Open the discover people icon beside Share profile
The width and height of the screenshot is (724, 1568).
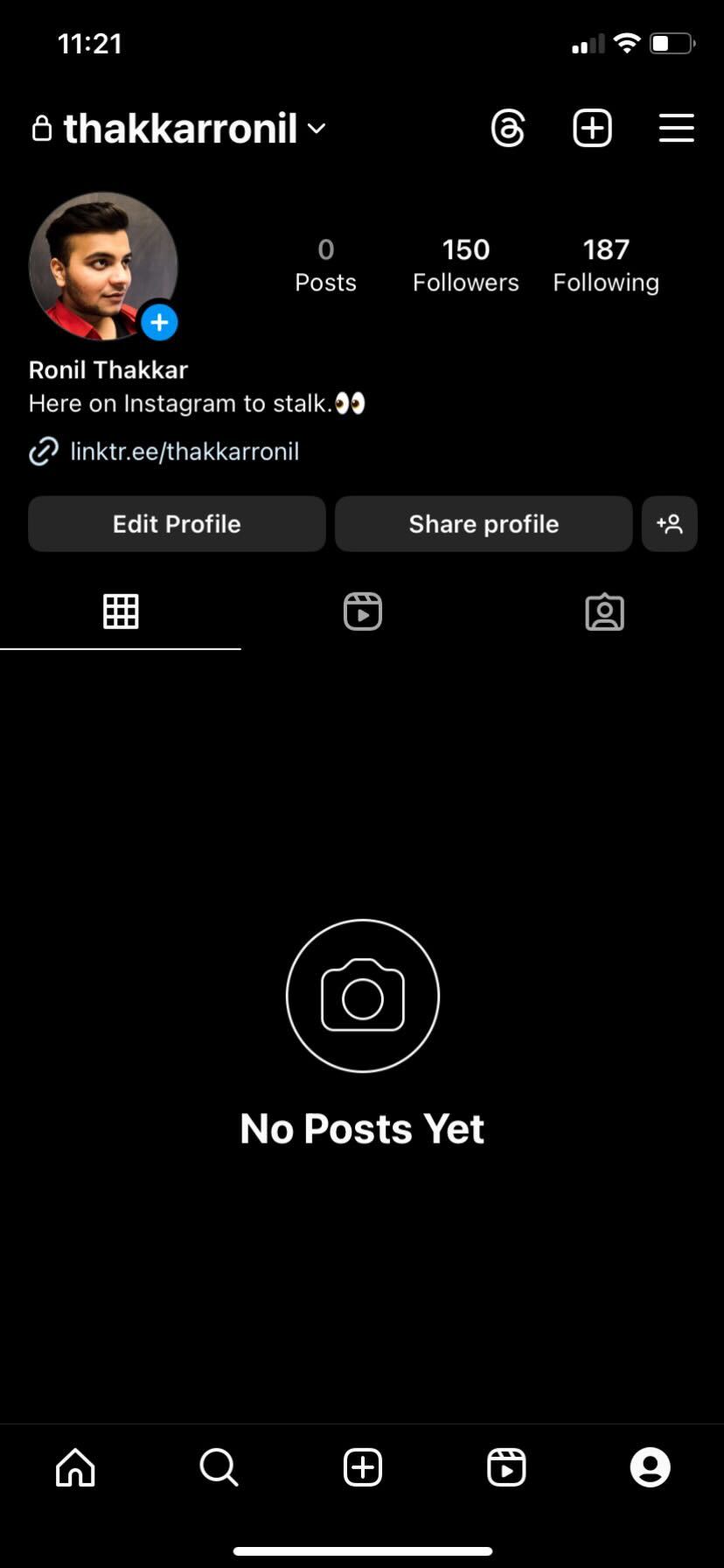[669, 523]
